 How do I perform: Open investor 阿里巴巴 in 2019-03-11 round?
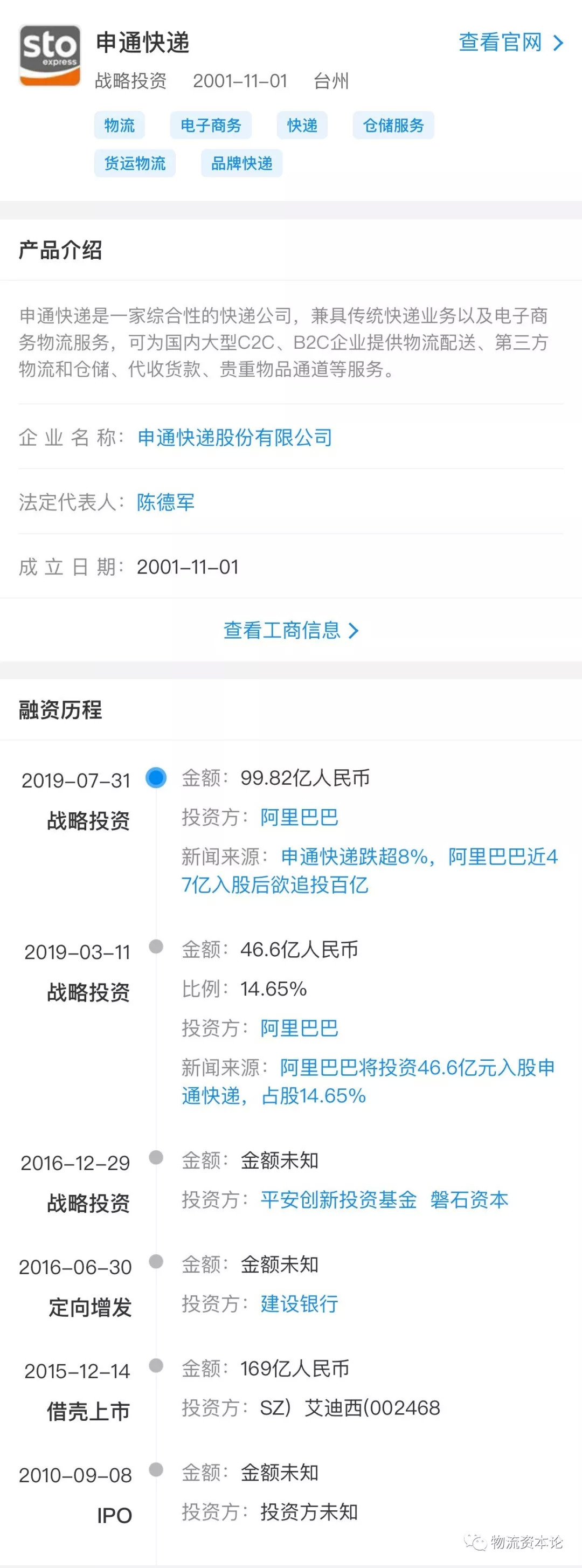(299, 1028)
